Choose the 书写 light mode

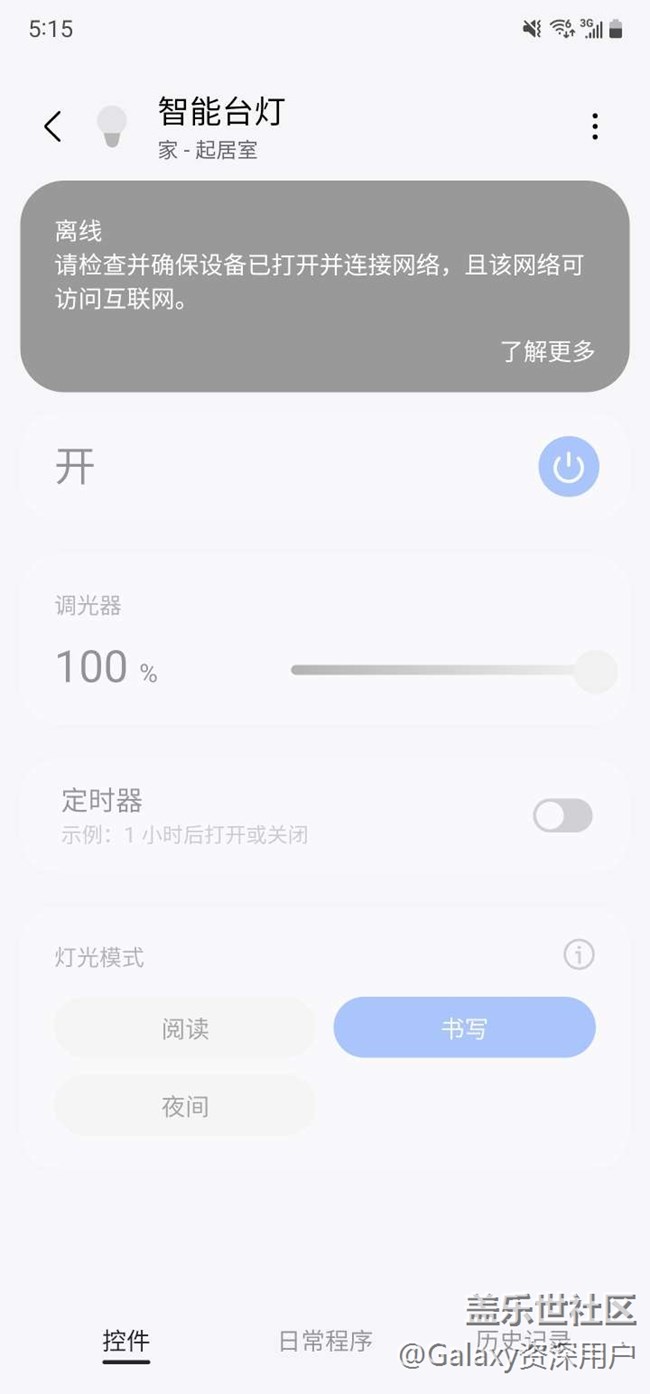[x=464, y=1028]
